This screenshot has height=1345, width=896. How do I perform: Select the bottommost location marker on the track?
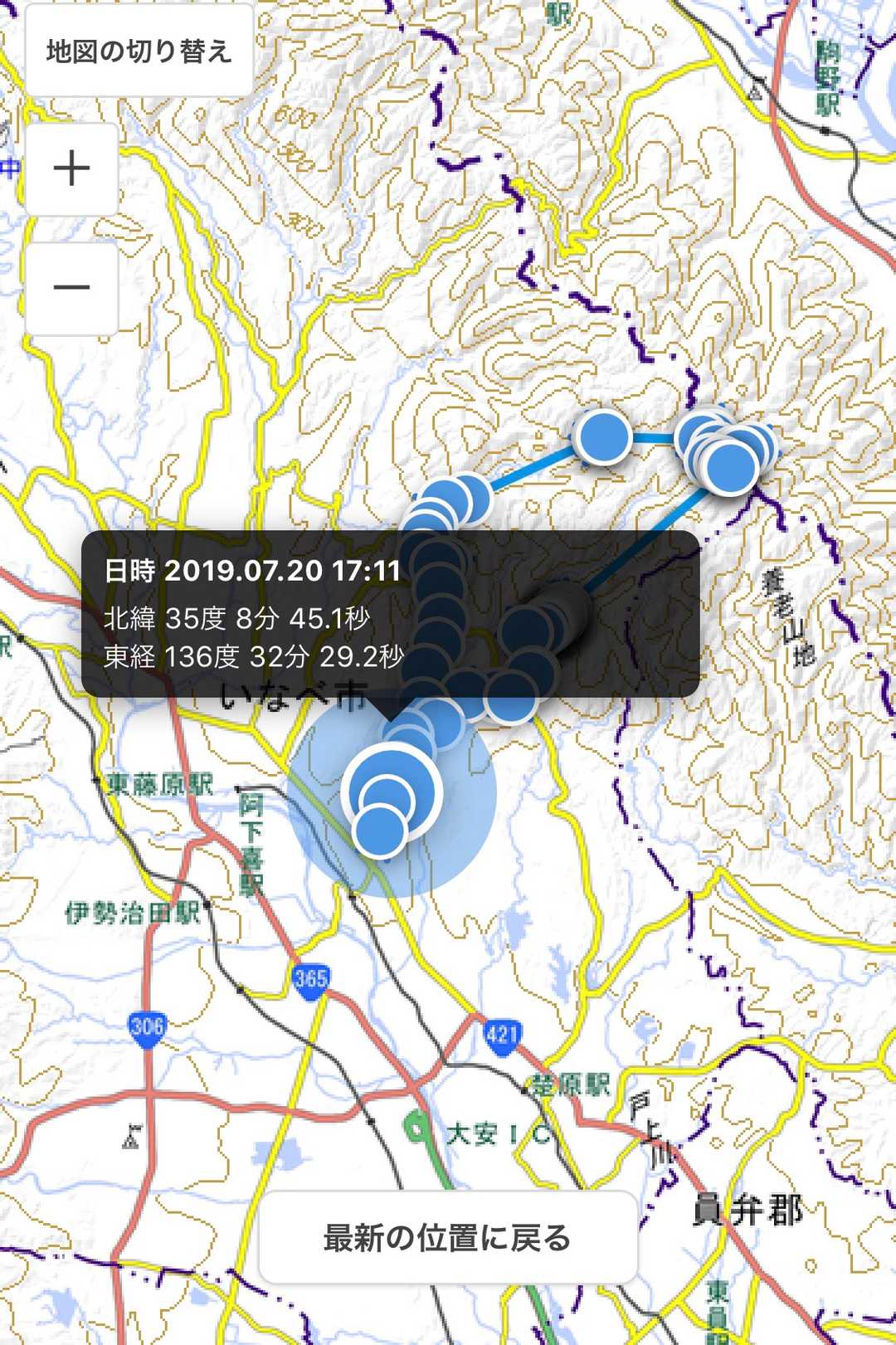(x=379, y=829)
